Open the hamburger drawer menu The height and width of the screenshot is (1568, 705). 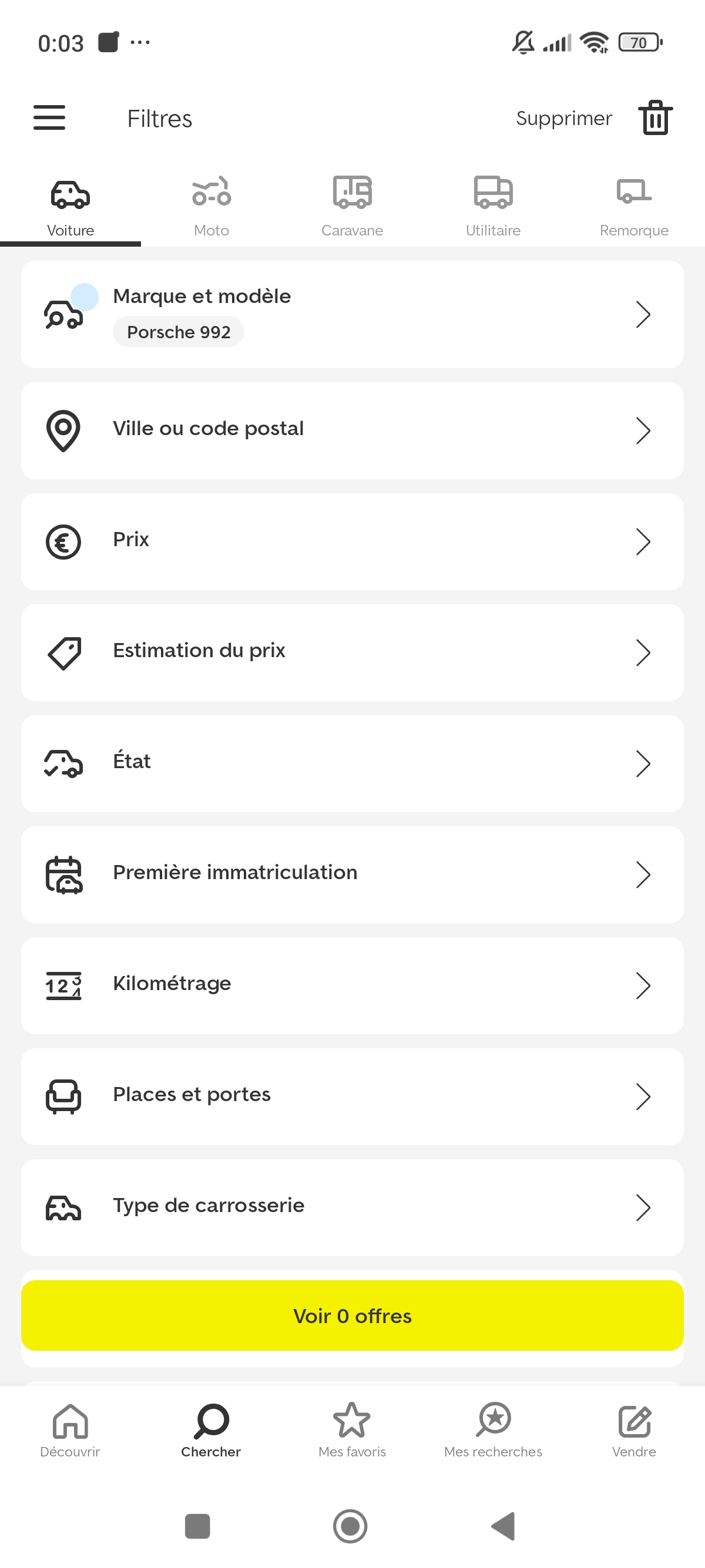coord(49,117)
